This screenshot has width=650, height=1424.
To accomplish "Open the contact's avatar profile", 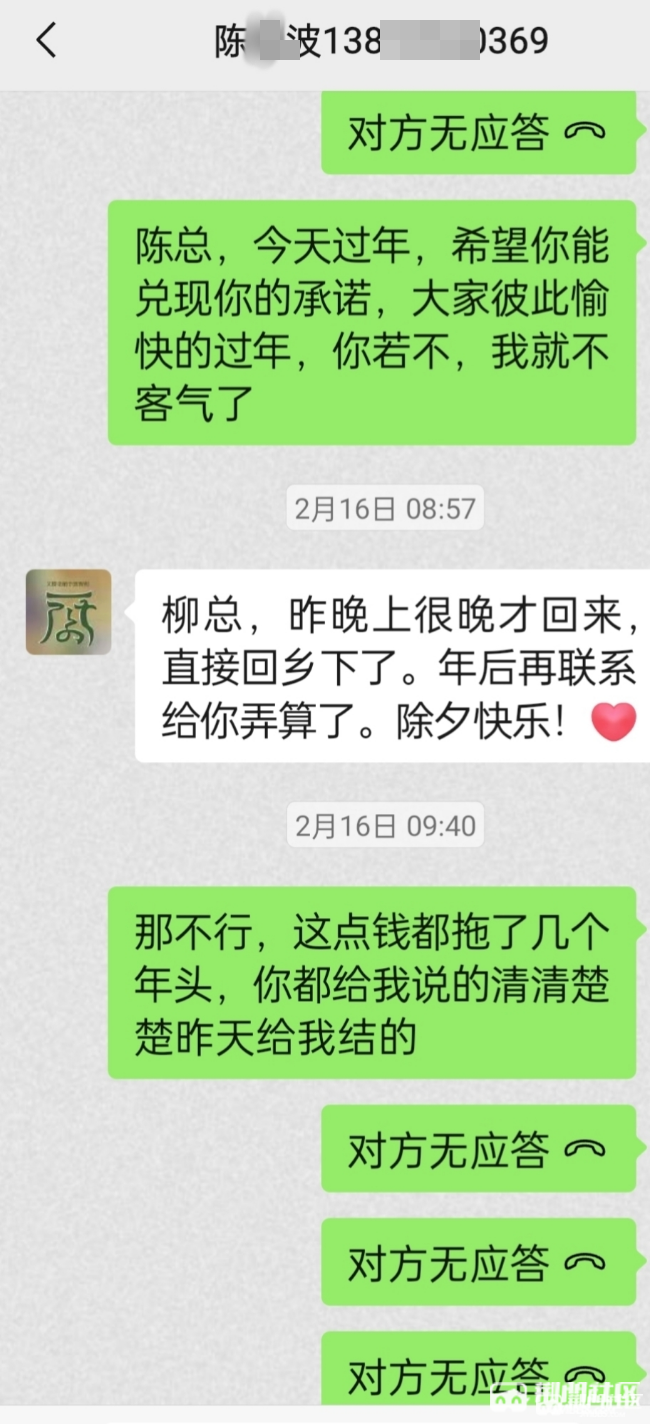I will pos(68,612).
